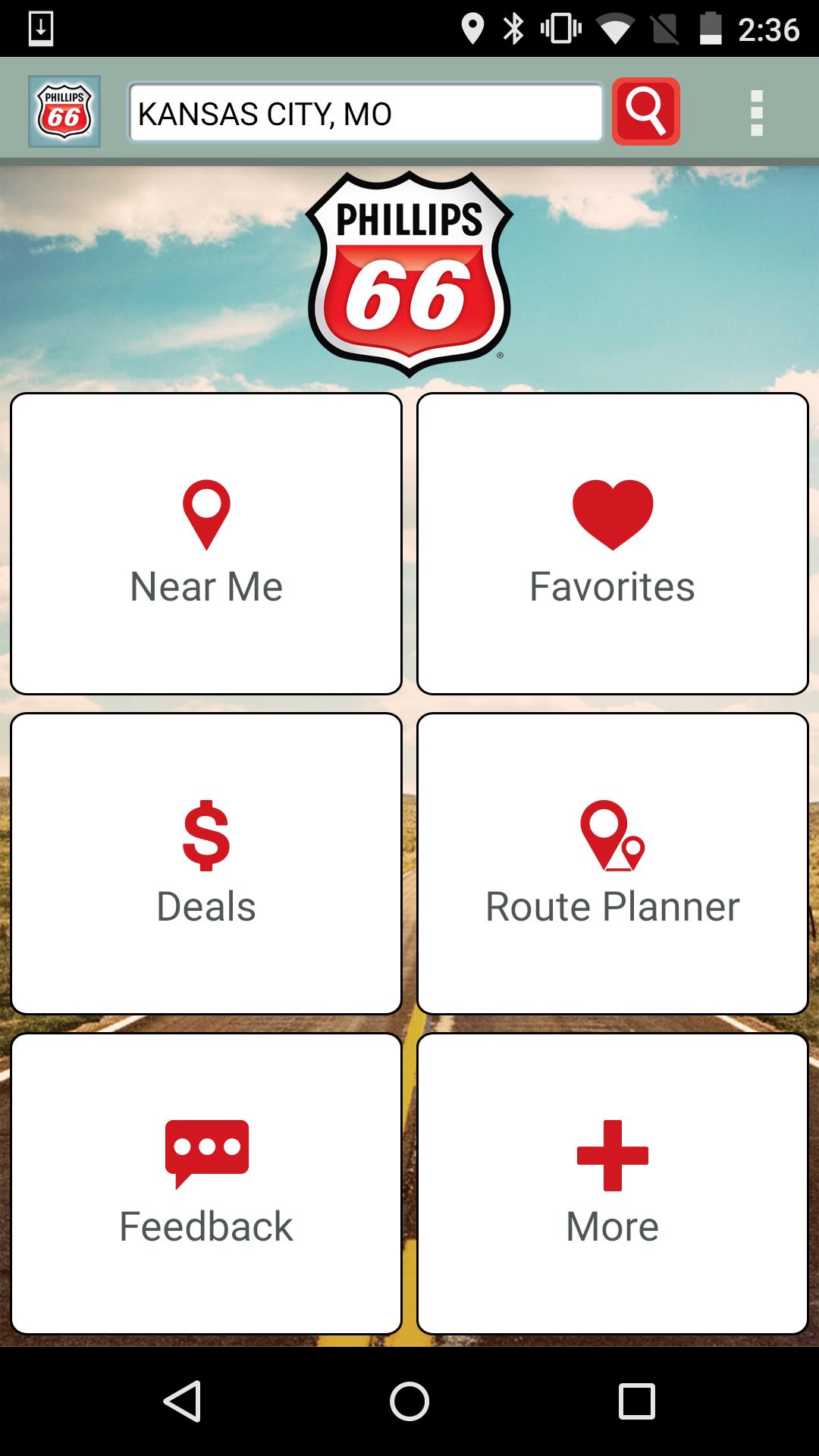Open the overflow menu with three dots
Image resolution: width=819 pixels, height=1456 pixels.
[x=756, y=112]
